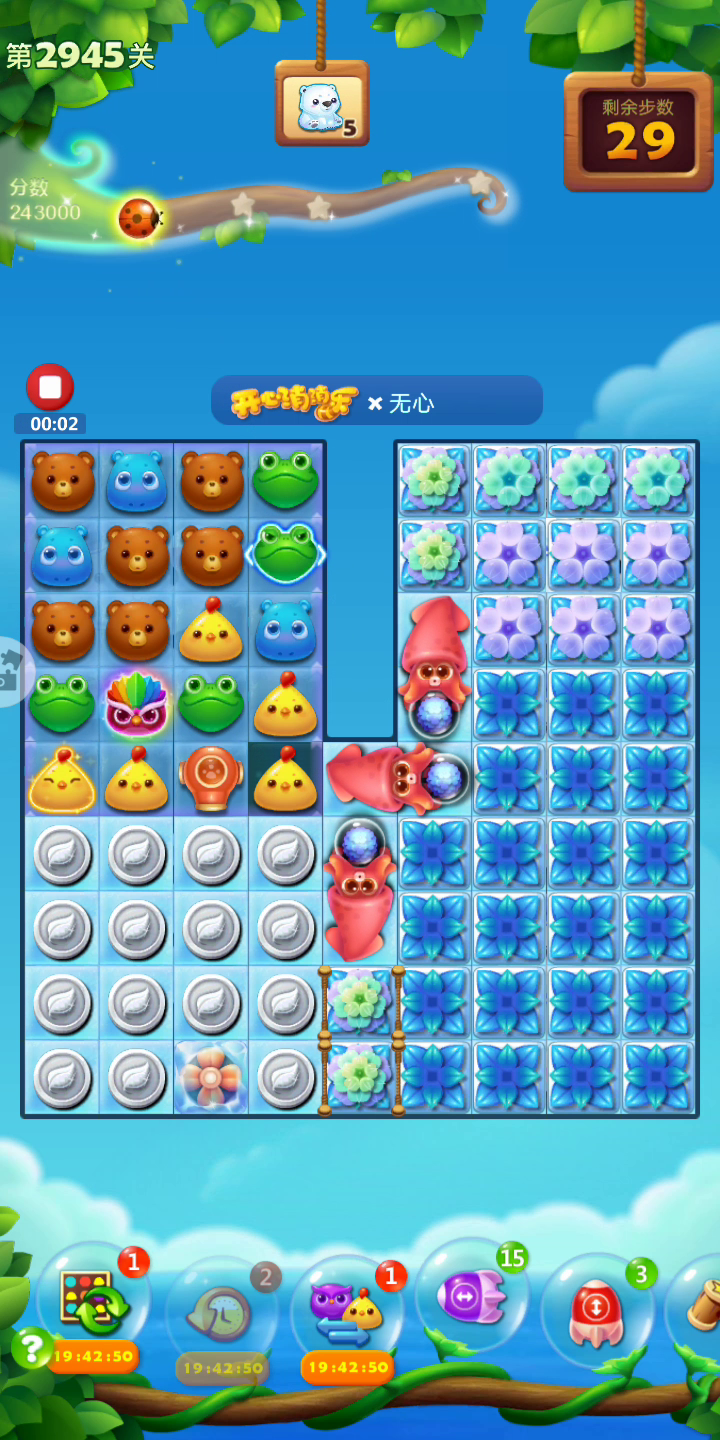Tap the red lantern piece
The height and width of the screenshot is (1440, 720).
click(x=210, y=778)
